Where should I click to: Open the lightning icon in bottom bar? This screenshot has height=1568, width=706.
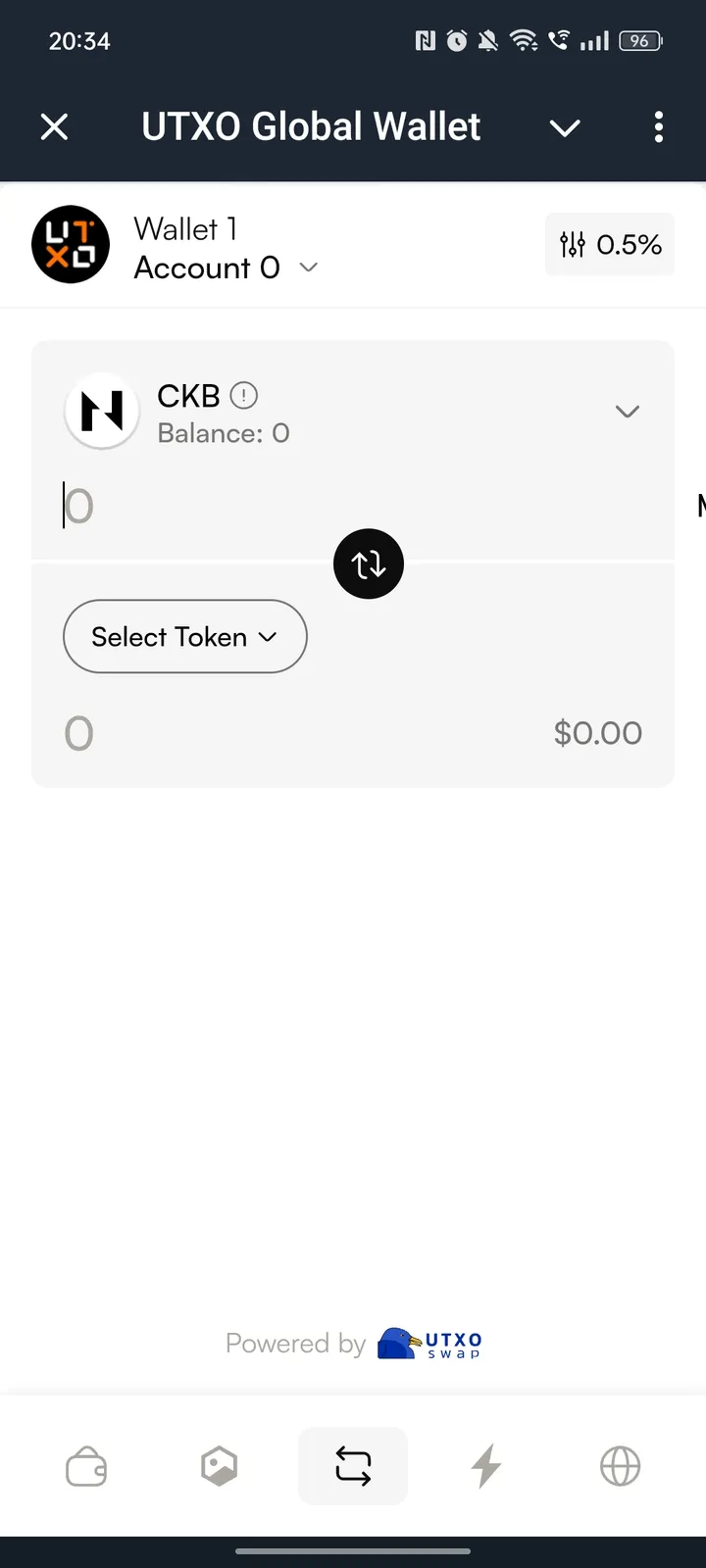[485, 1465]
